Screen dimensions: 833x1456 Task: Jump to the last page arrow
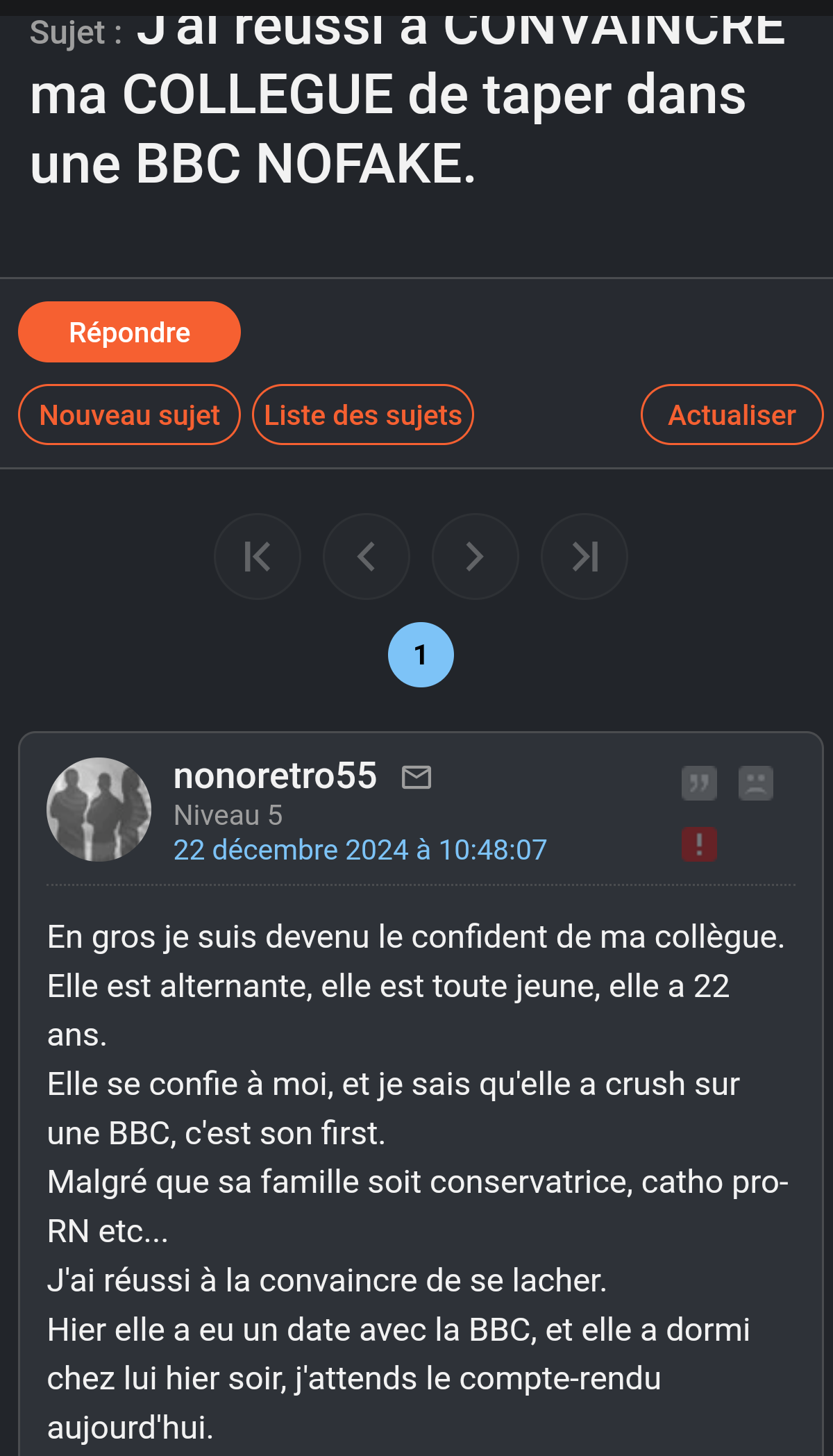click(x=584, y=556)
